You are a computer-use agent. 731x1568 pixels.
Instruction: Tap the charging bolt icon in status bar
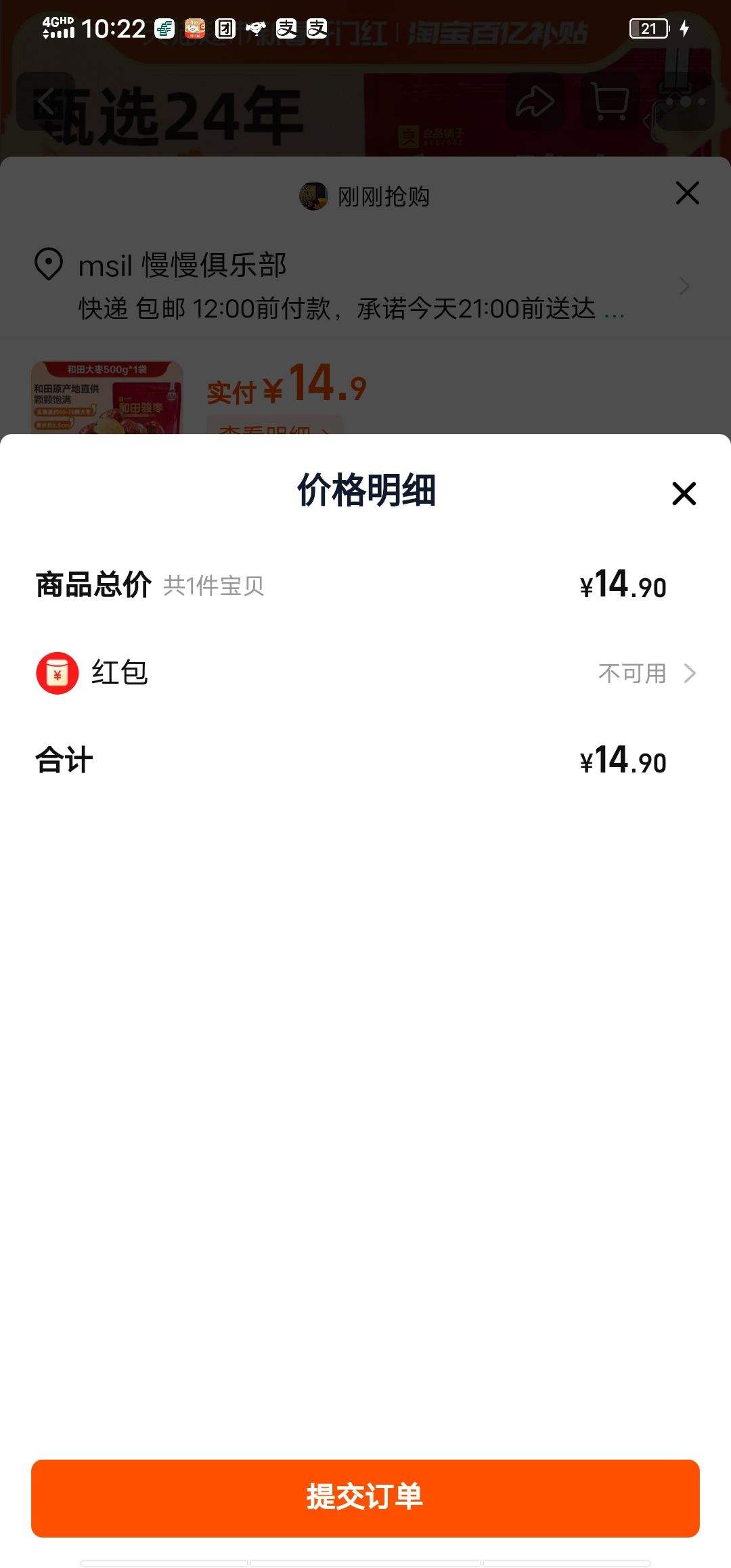point(686,28)
